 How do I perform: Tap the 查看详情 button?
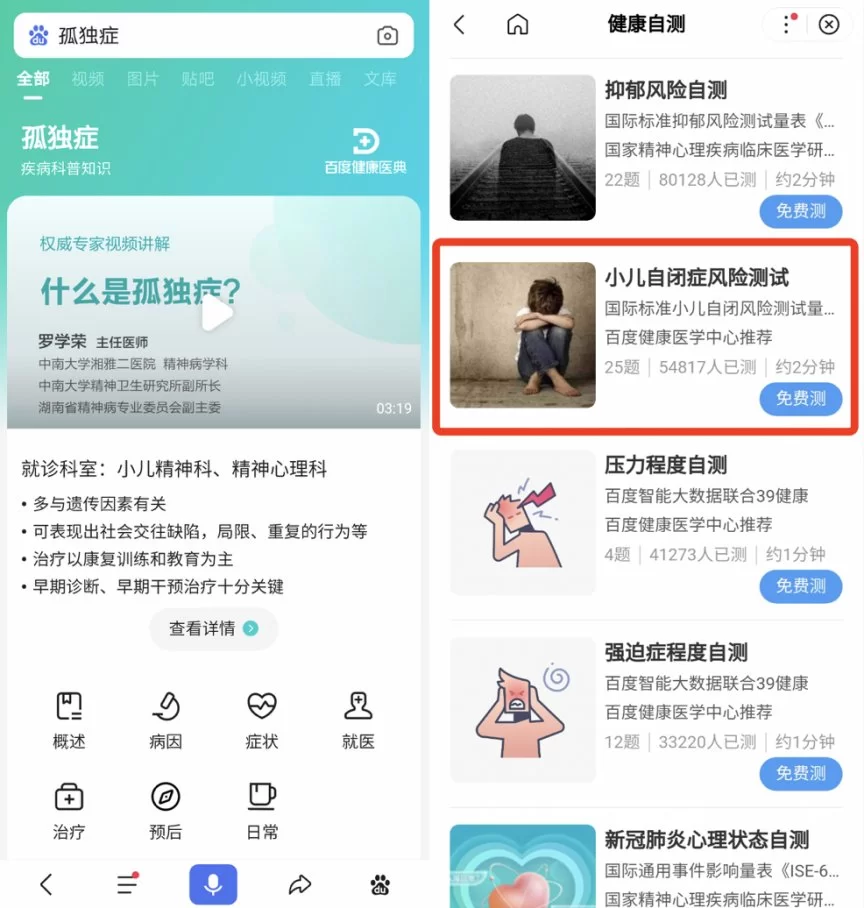213,629
